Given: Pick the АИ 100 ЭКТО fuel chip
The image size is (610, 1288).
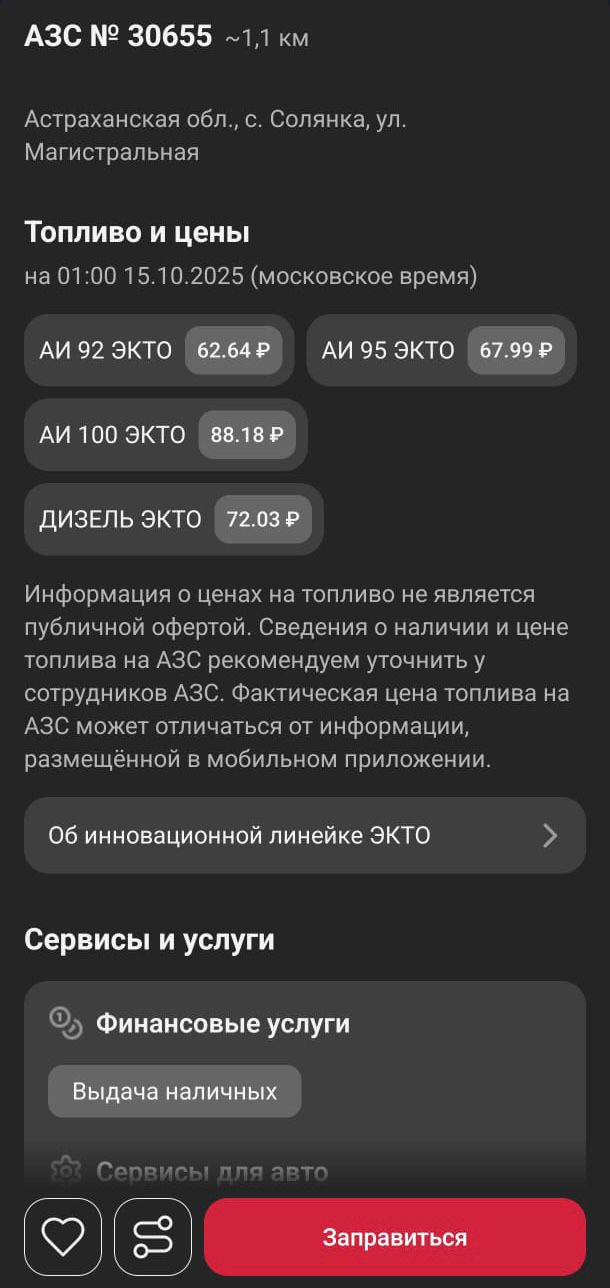Looking at the screenshot, I should (166, 435).
